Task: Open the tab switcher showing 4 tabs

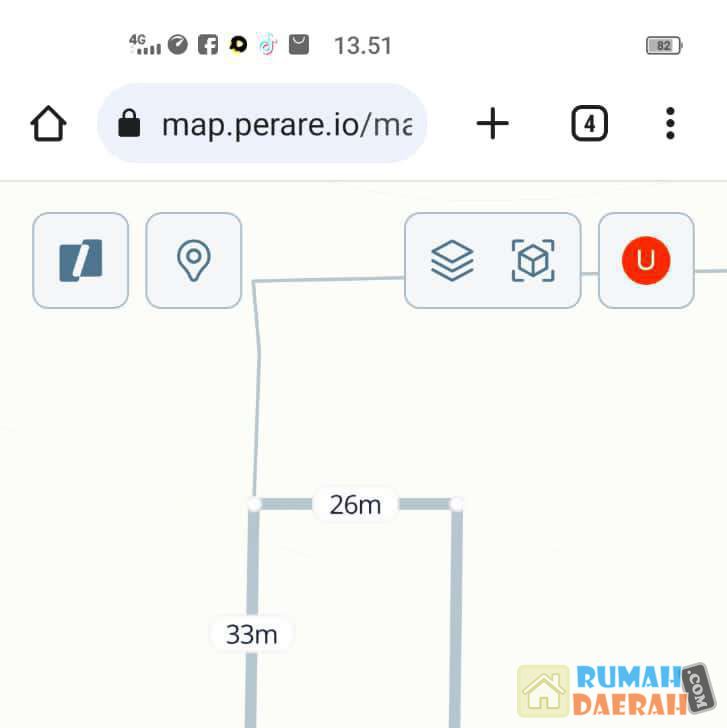Action: click(589, 124)
